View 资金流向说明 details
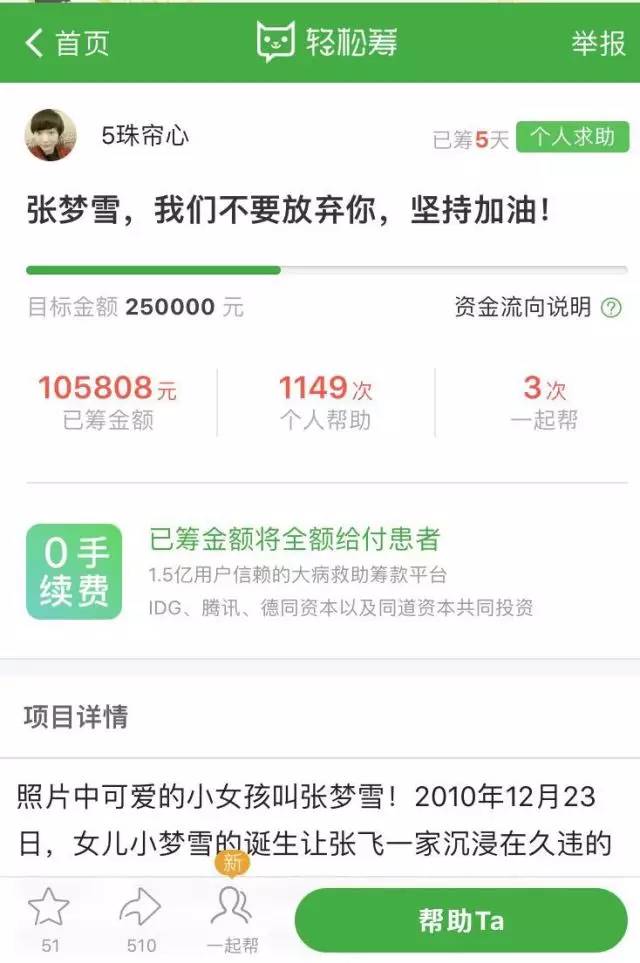The height and width of the screenshot is (963, 640). 537,307
